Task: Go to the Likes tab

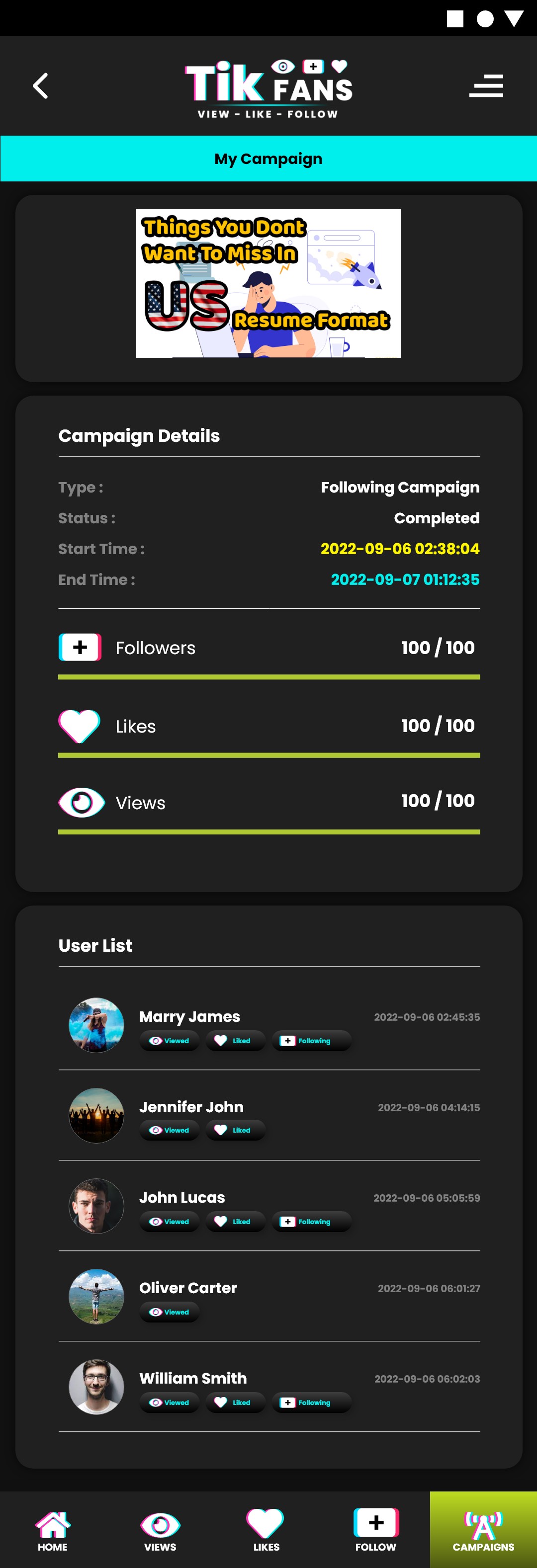Action: coord(266,1530)
